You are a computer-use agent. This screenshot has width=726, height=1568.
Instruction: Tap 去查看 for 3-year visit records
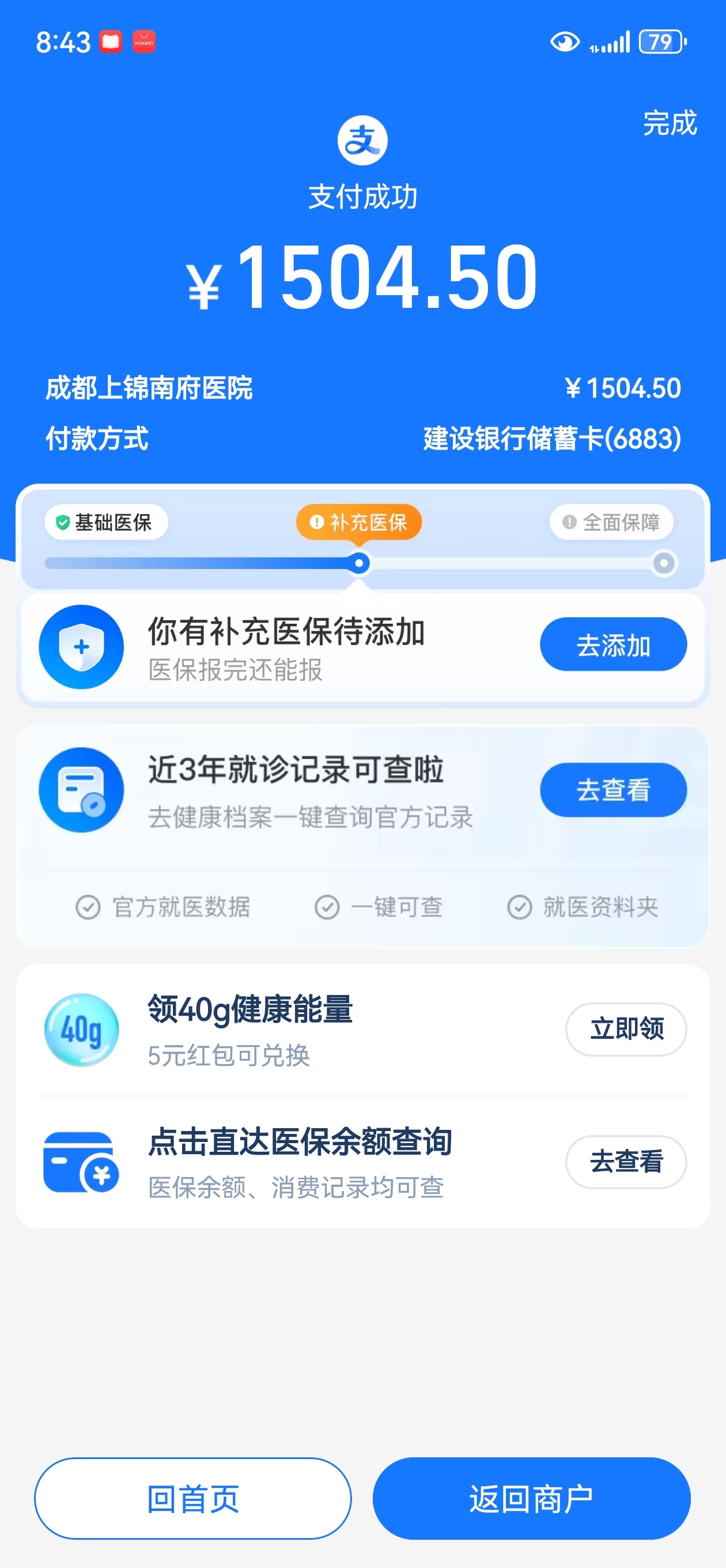(x=613, y=790)
